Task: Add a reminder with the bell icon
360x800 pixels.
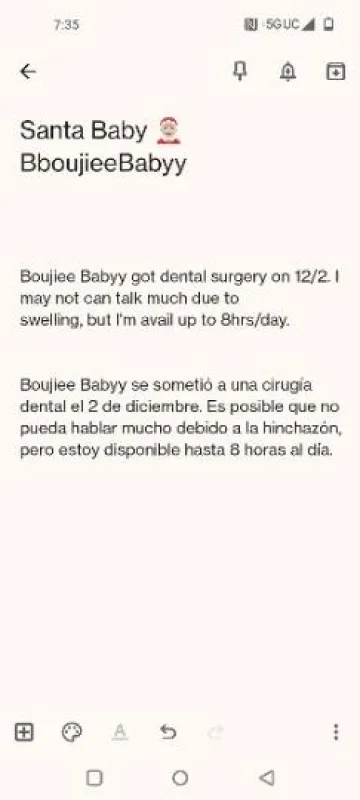Action: (x=288, y=72)
